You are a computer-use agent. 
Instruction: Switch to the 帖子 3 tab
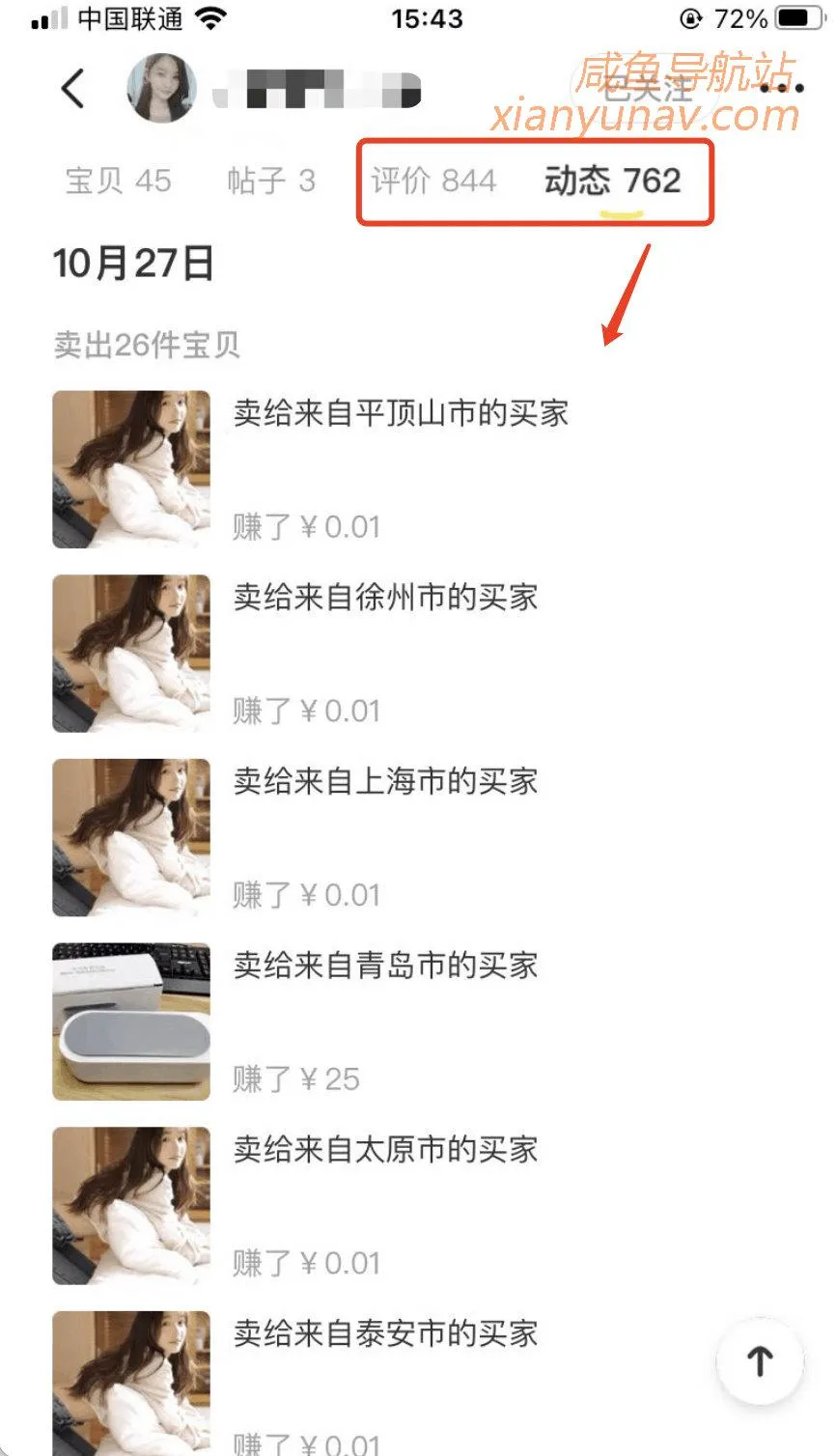(x=271, y=181)
